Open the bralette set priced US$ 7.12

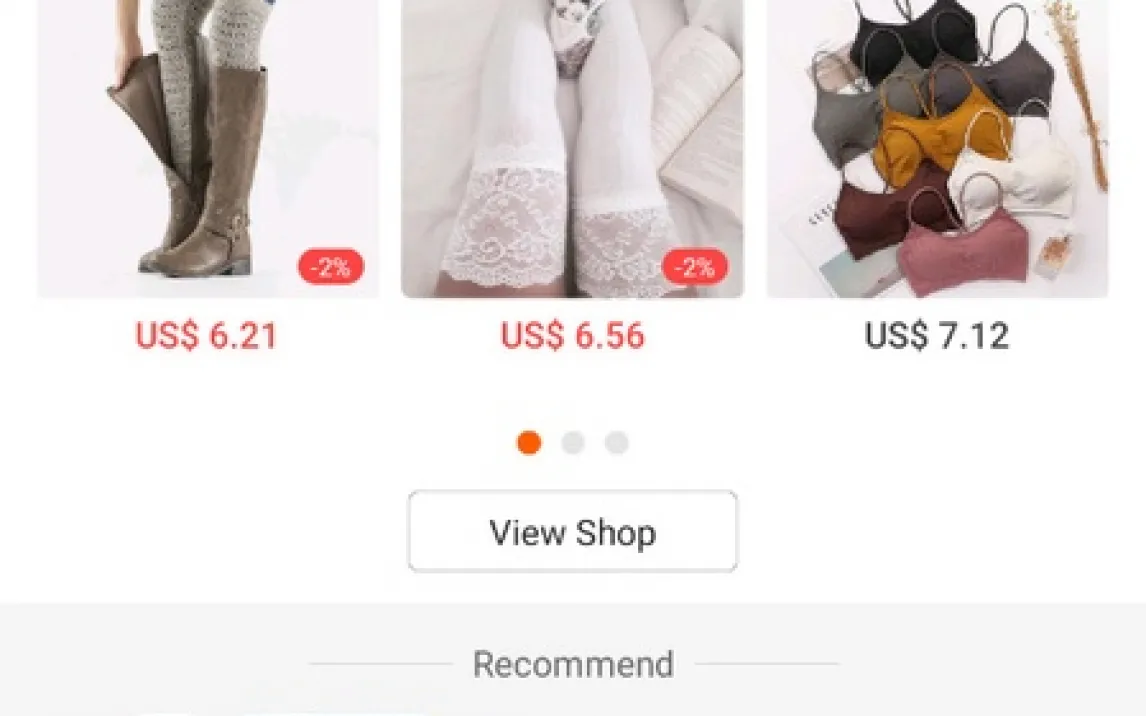tap(937, 150)
